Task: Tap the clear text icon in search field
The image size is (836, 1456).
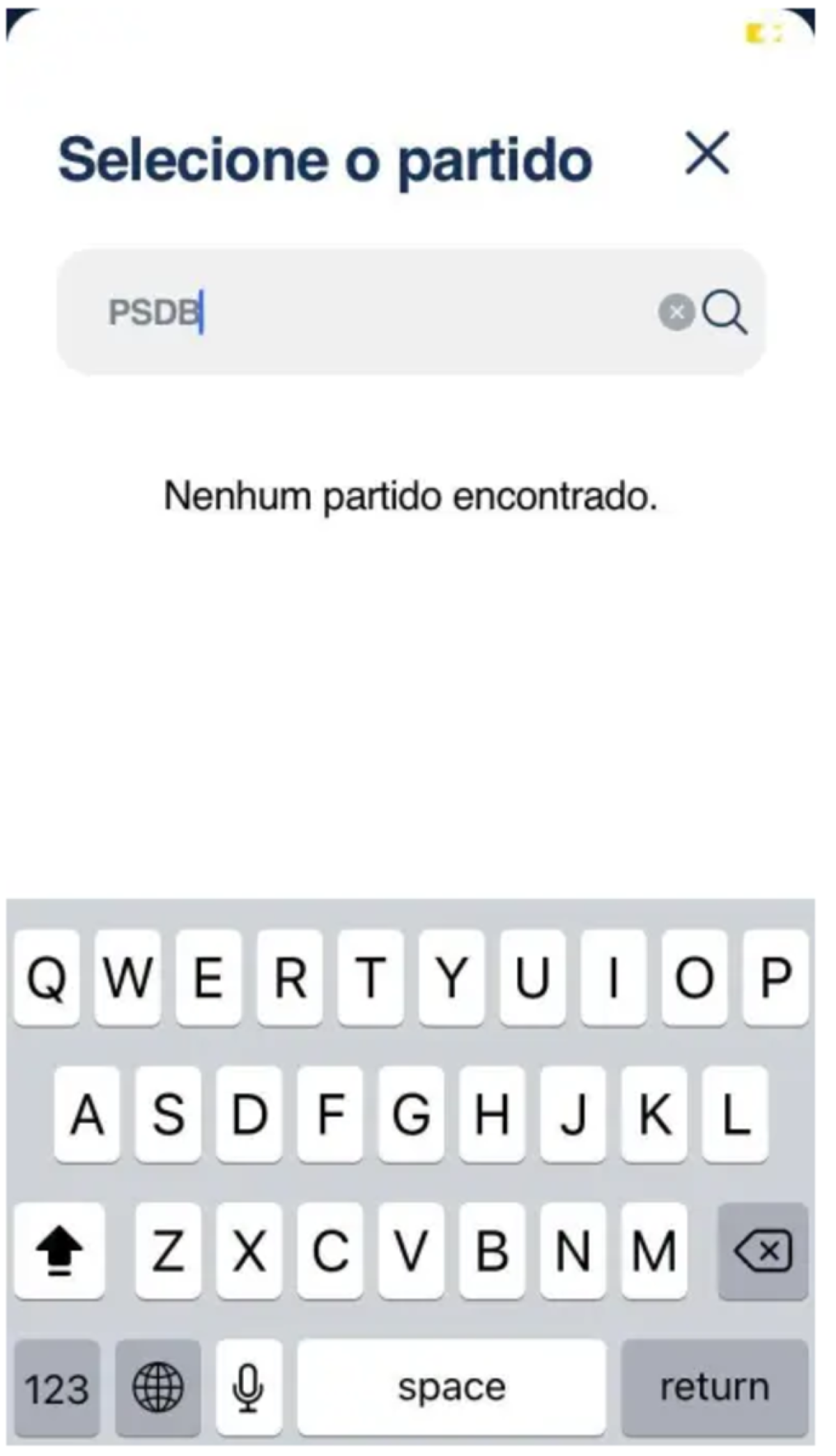Action: click(675, 315)
